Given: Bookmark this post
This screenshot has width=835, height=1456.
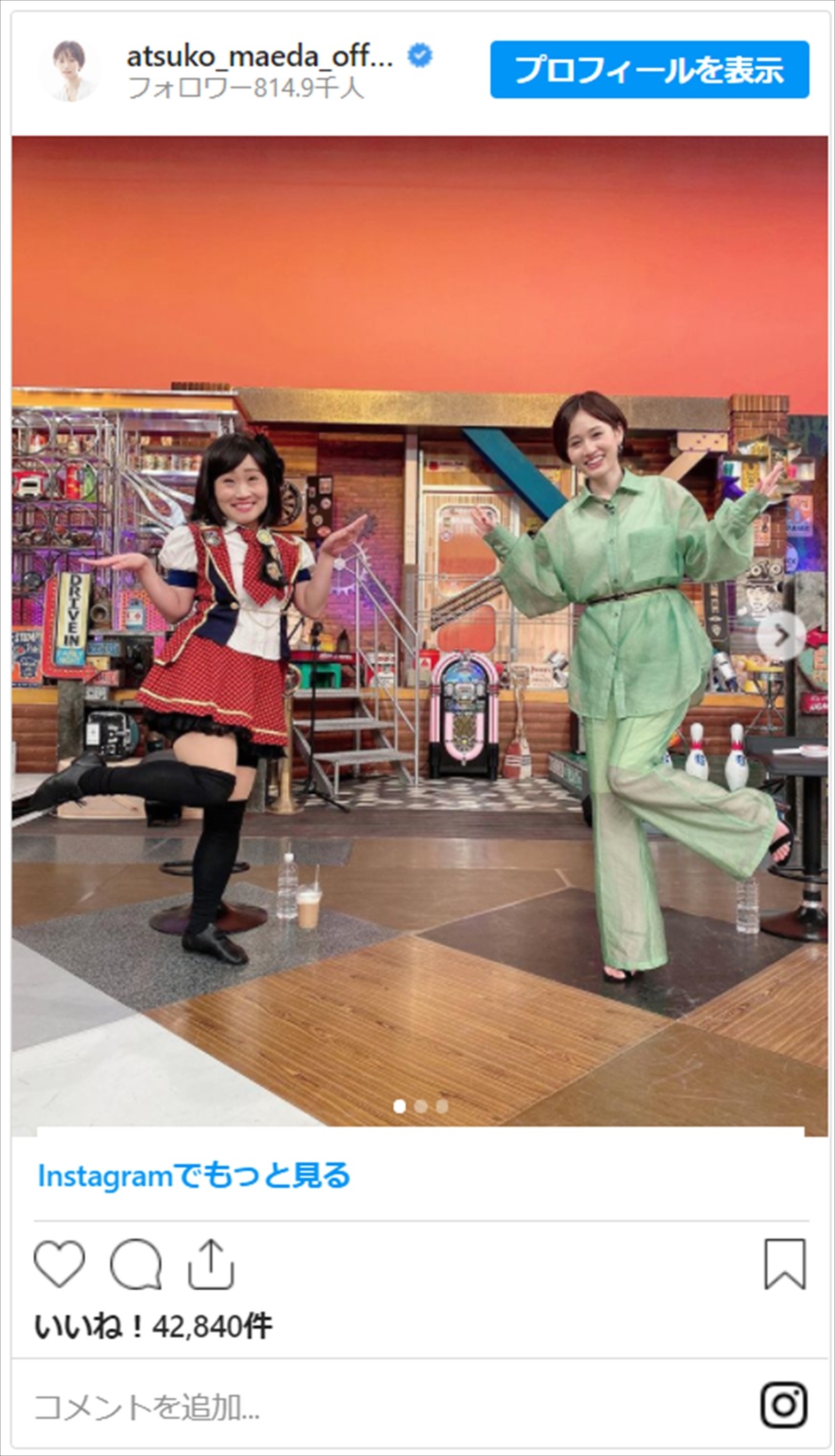Looking at the screenshot, I should coord(784,1263).
